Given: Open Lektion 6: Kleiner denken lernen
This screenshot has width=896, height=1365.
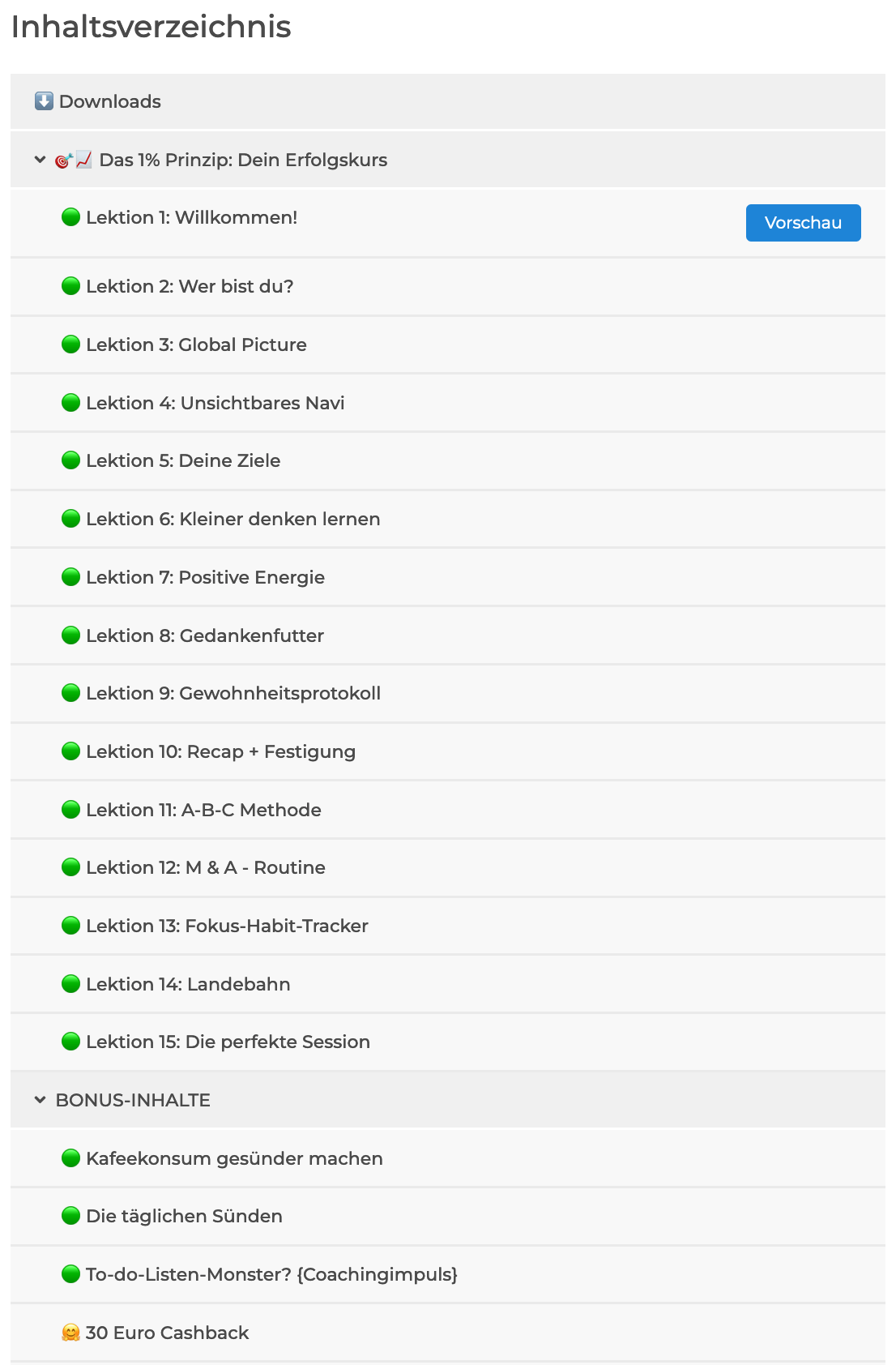Looking at the screenshot, I should pos(233,520).
